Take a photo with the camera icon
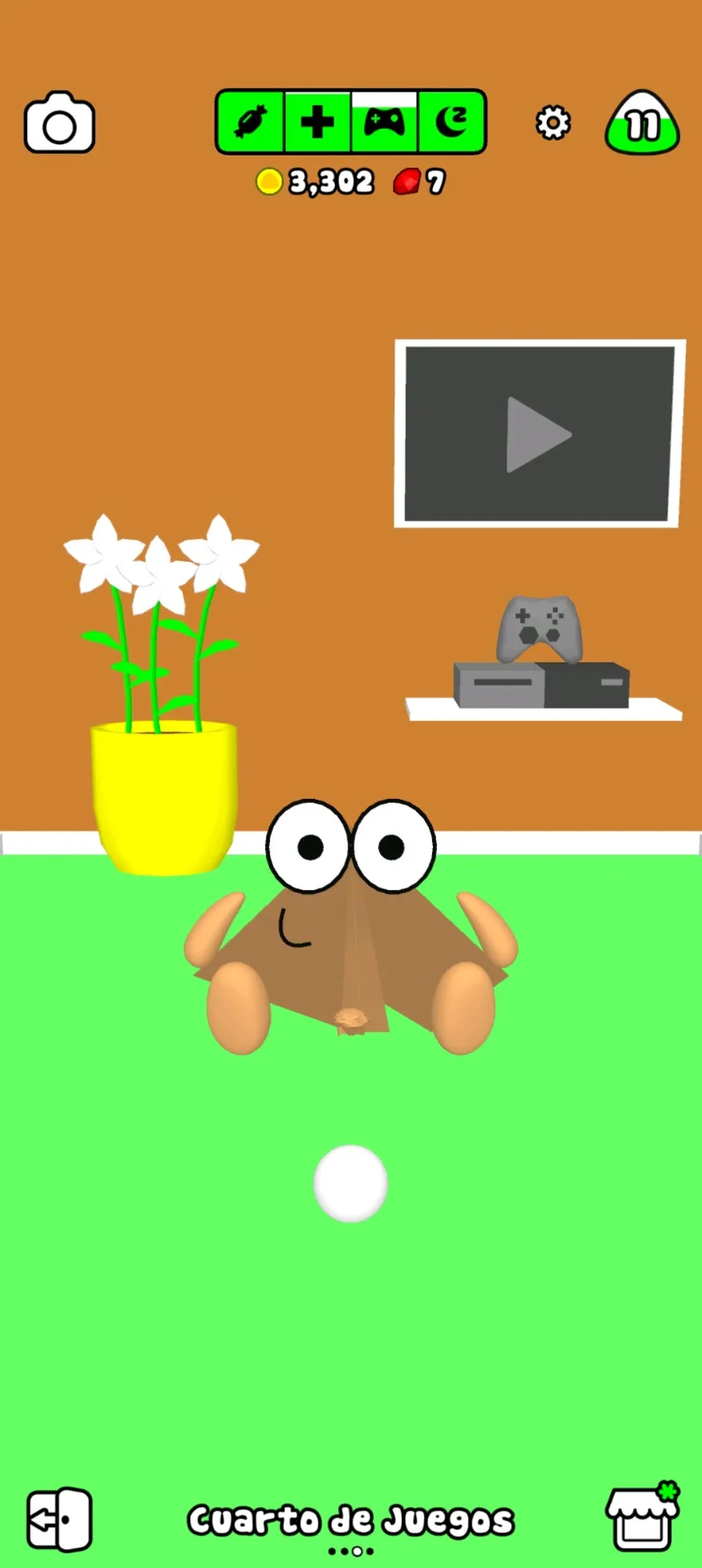 (x=60, y=123)
